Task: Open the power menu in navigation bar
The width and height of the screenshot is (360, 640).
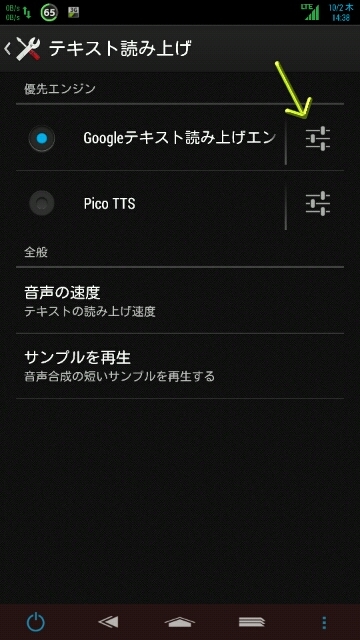Action: [36, 622]
